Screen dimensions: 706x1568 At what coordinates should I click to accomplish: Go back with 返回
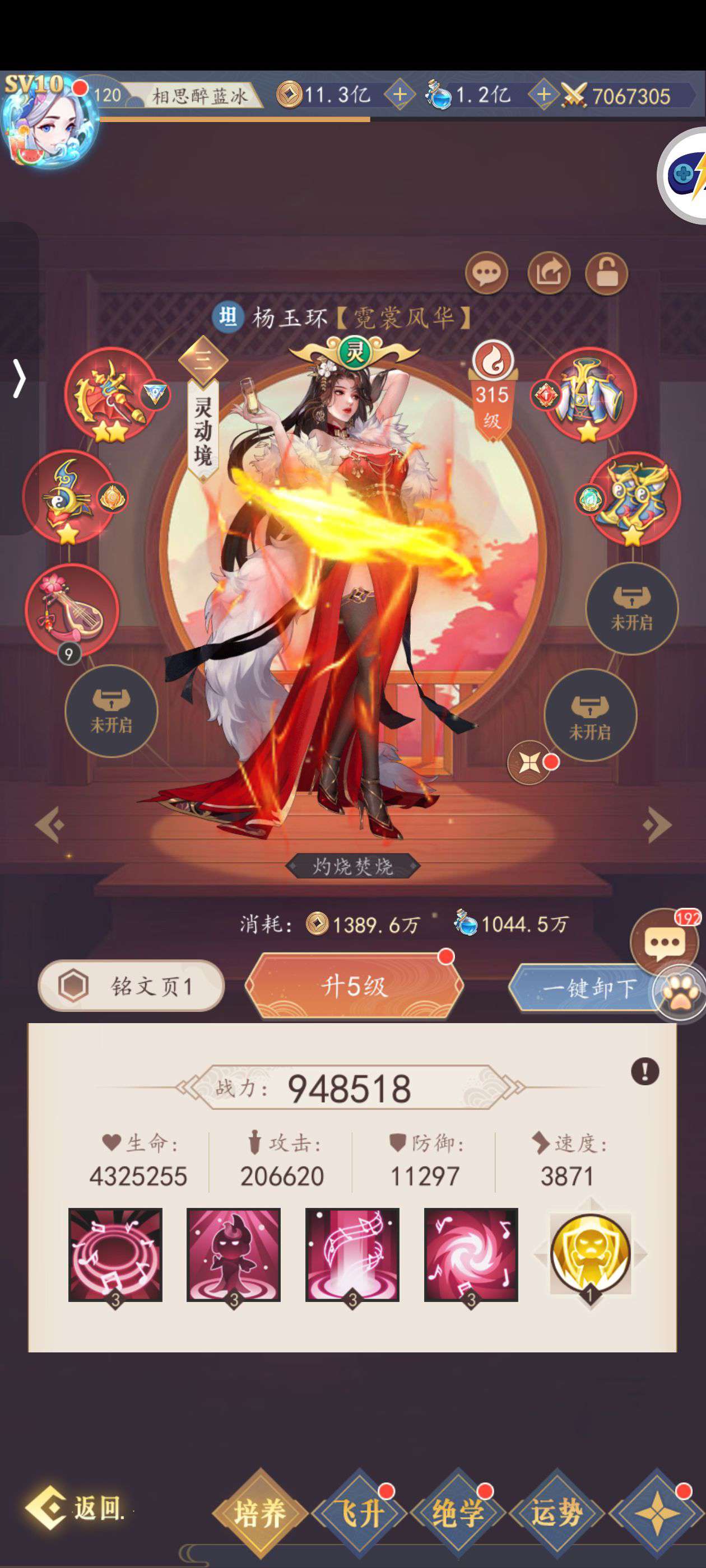coord(77,1508)
